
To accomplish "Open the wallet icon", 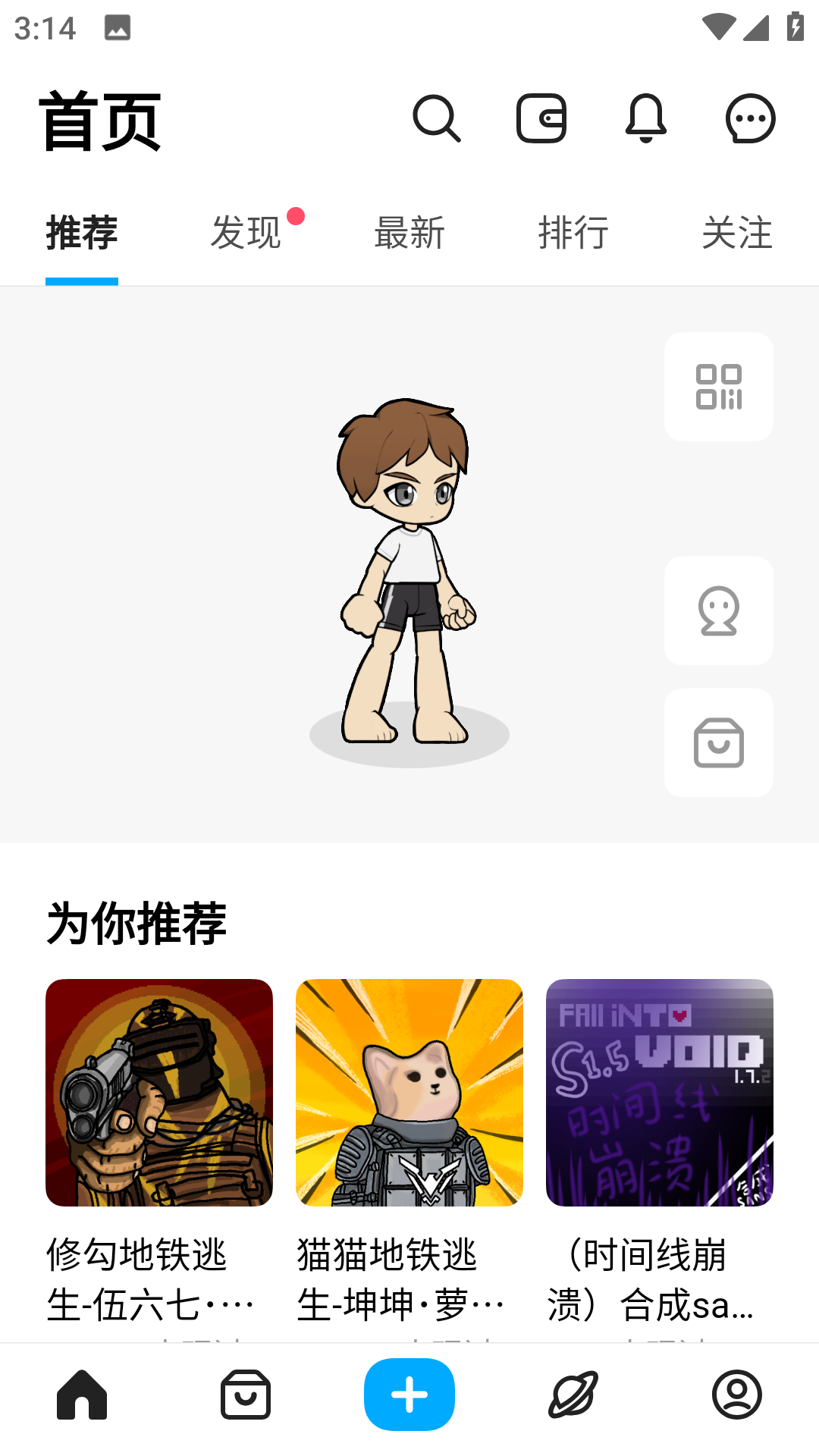I will tap(541, 119).
